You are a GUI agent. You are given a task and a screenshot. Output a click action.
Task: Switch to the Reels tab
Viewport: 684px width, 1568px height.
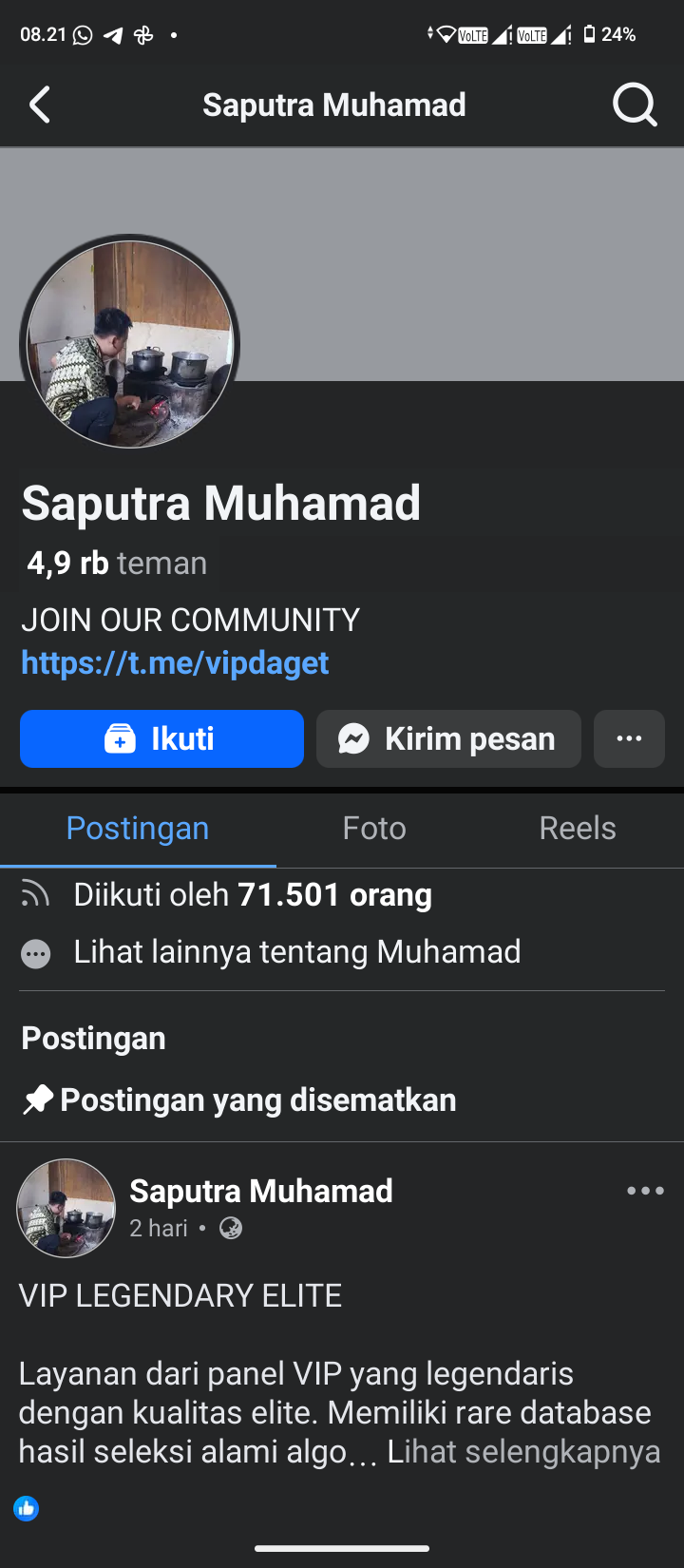(577, 829)
